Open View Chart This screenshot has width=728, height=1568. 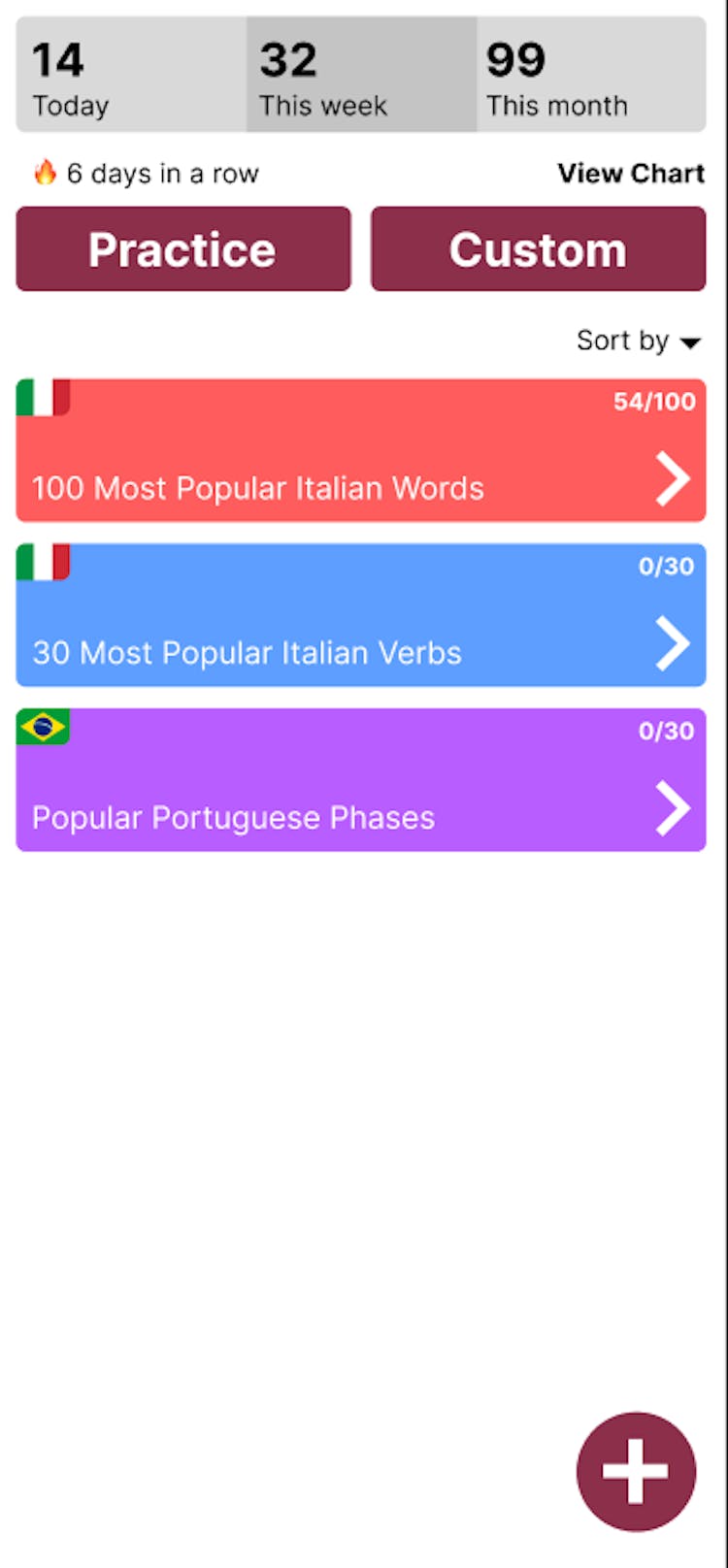click(630, 174)
